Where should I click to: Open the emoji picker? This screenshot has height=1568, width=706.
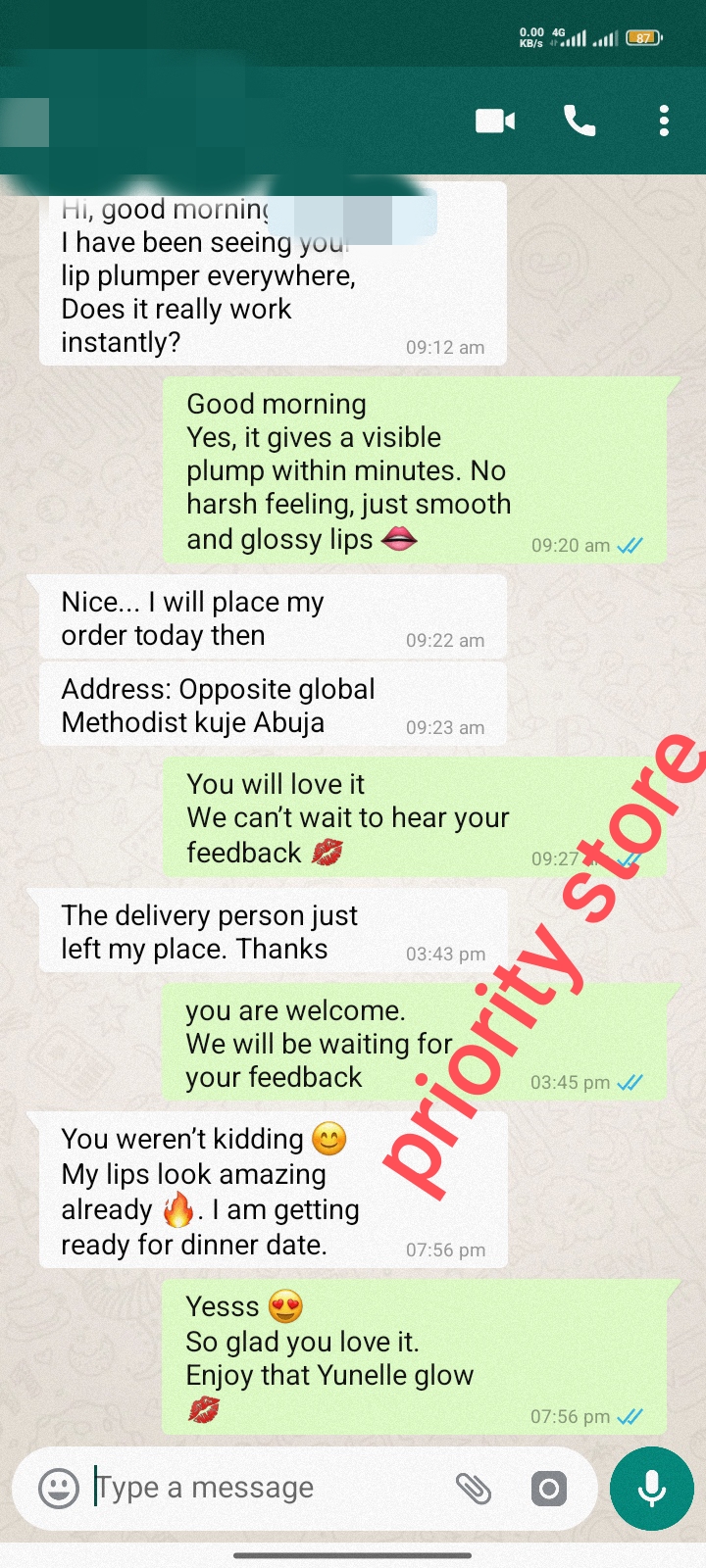coord(59,1489)
